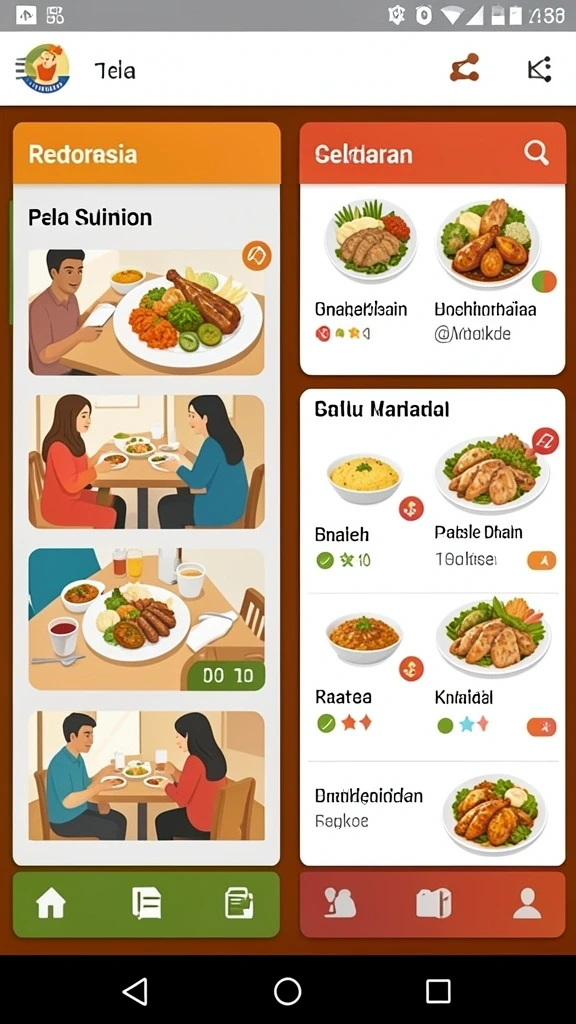Open the table photo with the 00 10 badge
This screenshot has width=576, height=1024.
coord(146,619)
